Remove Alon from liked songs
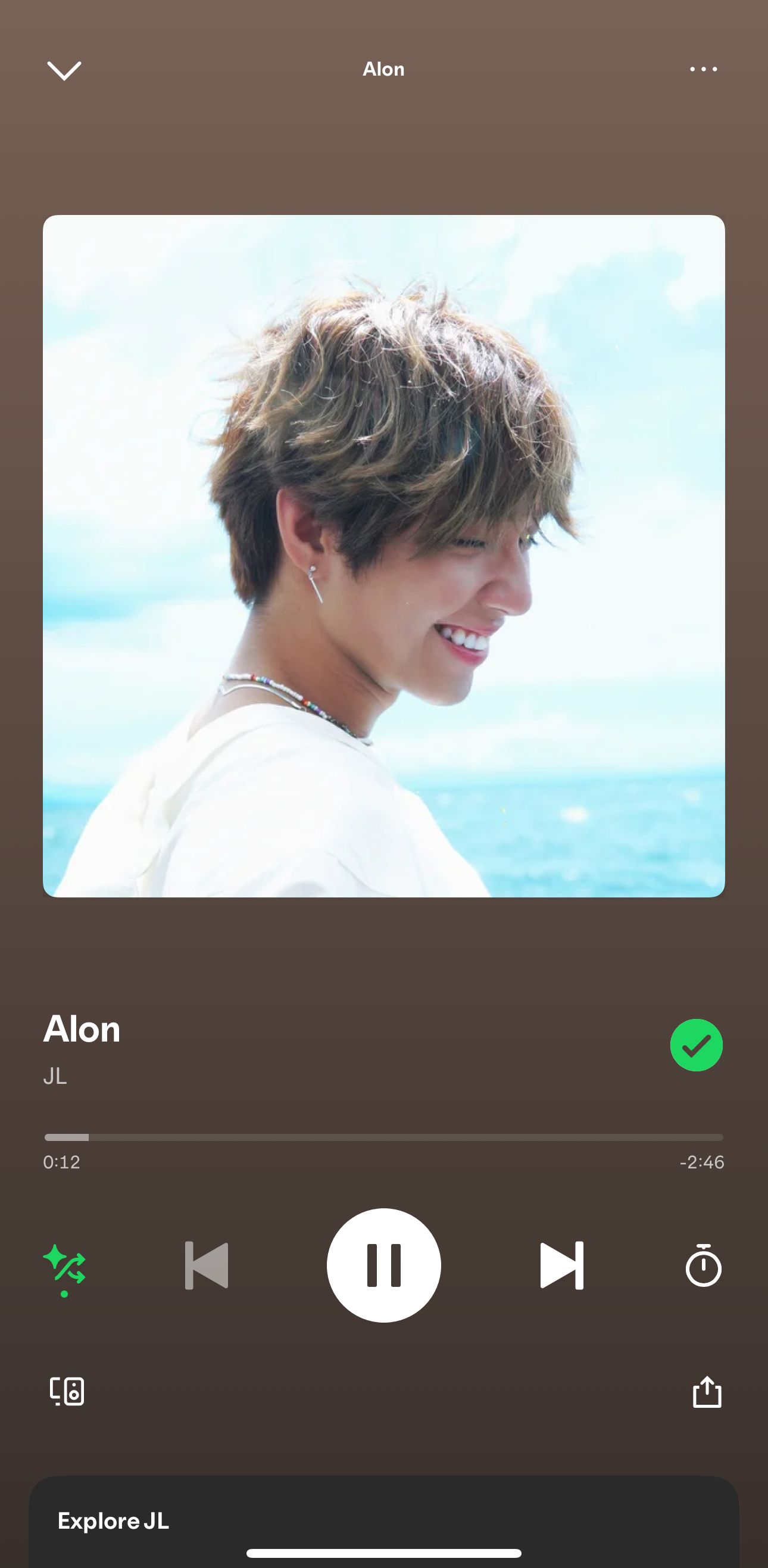The width and height of the screenshot is (768, 1568). pyautogui.click(x=696, y=1045)
